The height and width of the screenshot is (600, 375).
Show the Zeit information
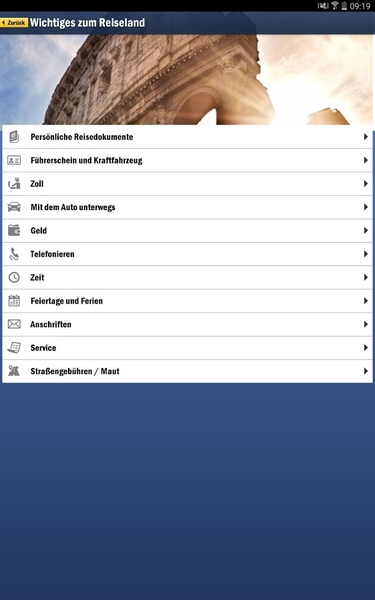coord(188,277)
